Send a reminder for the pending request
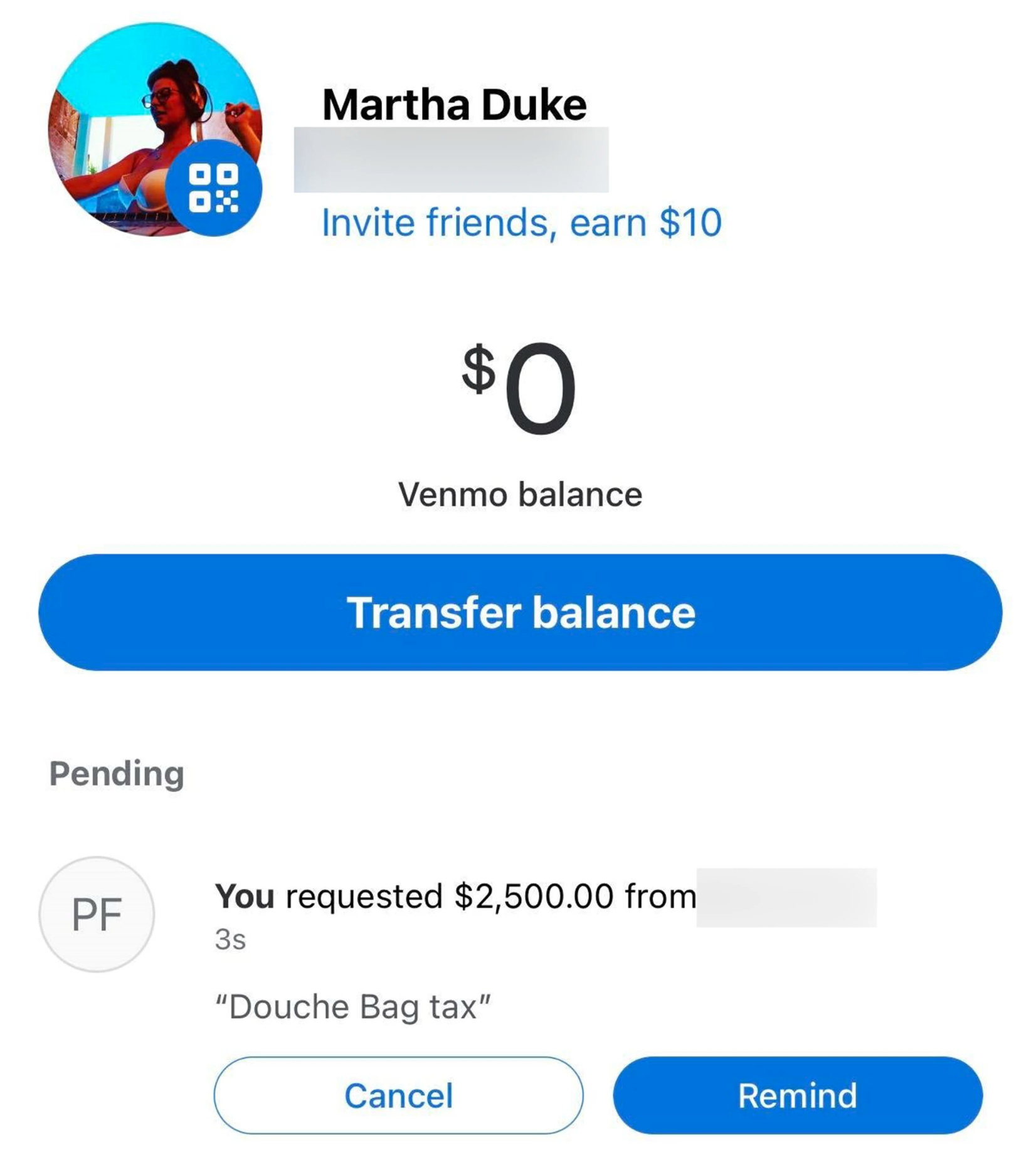The height and width of the screenshot is (1175, 1036). click(797, 1095)
